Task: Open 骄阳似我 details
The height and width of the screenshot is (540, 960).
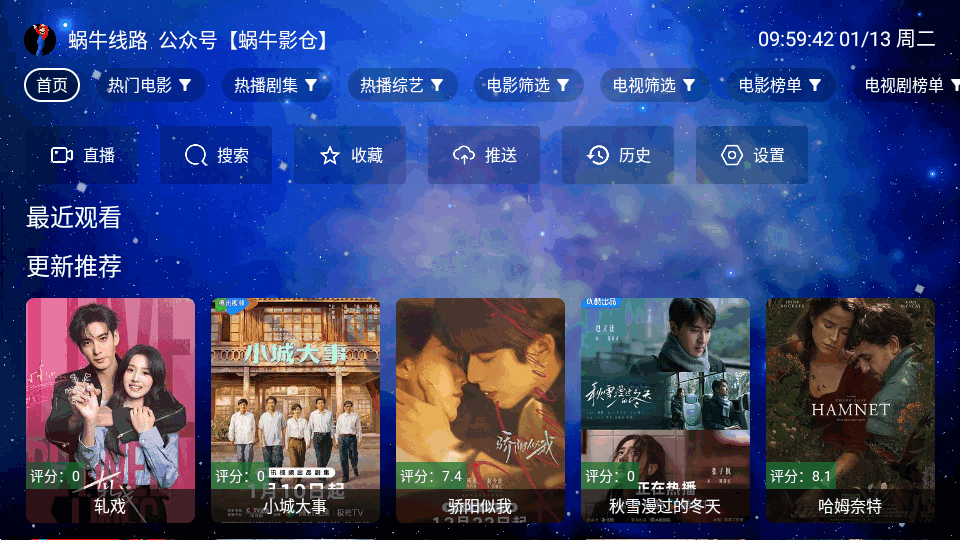Action: click(x=480, y=410)
